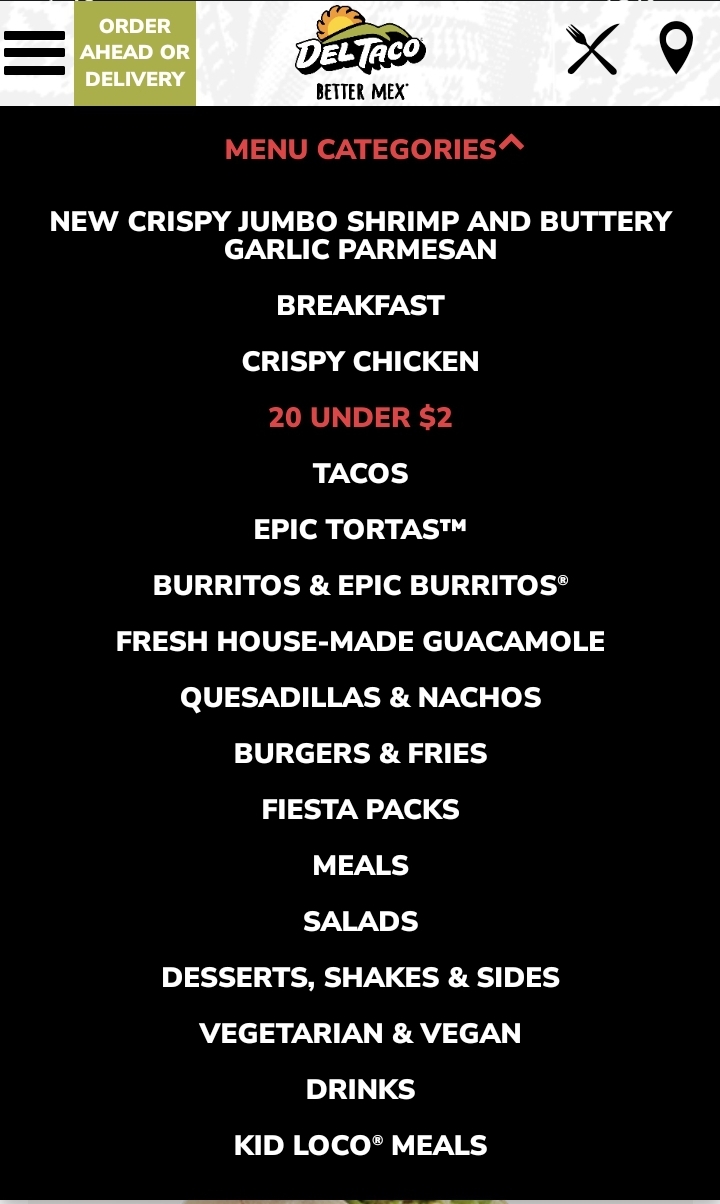Open the fork and knife menu icon
The width and height of the screenshot is (720, 1204).
point(592,49)
